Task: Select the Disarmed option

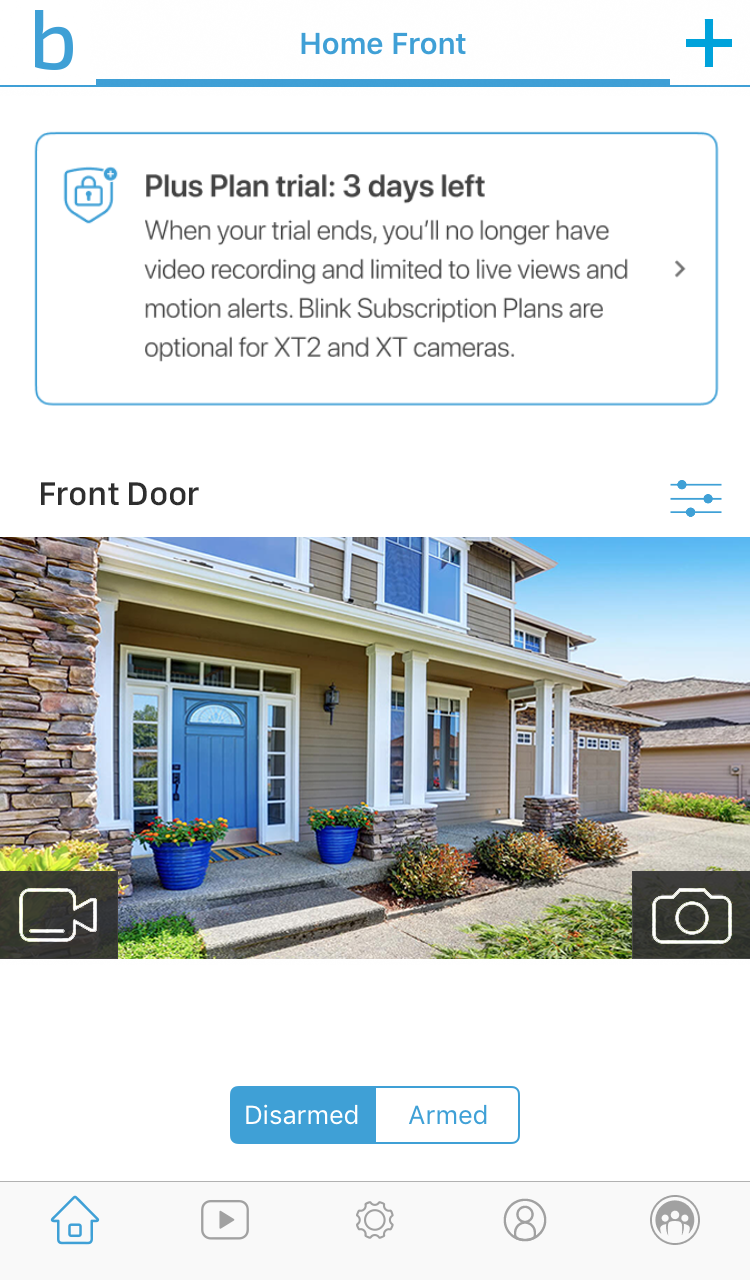Action: [302, 1115]
